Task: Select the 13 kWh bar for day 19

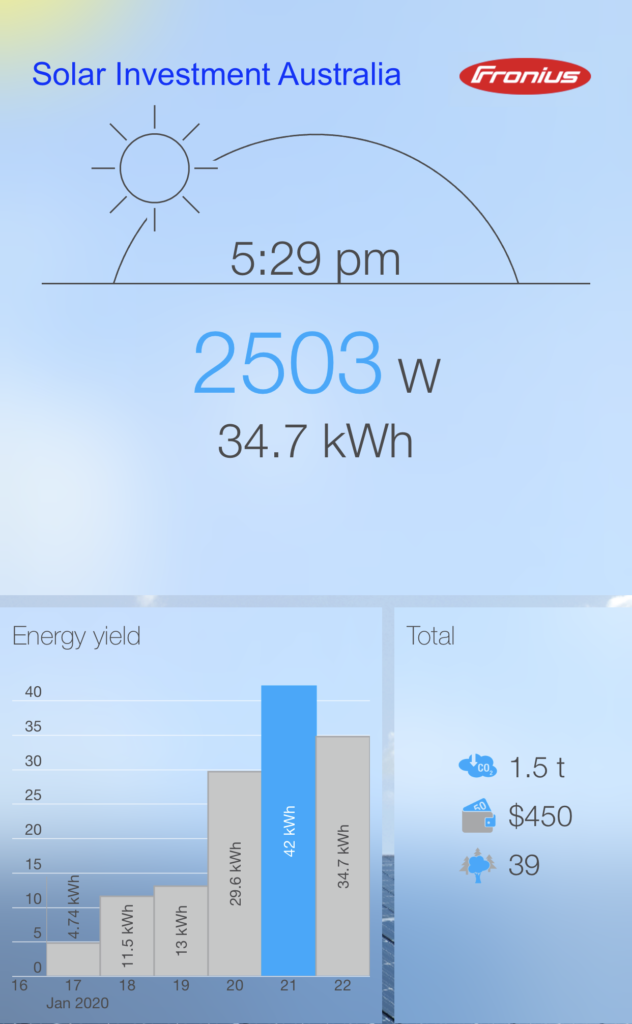Action: (x=181, y=931)
